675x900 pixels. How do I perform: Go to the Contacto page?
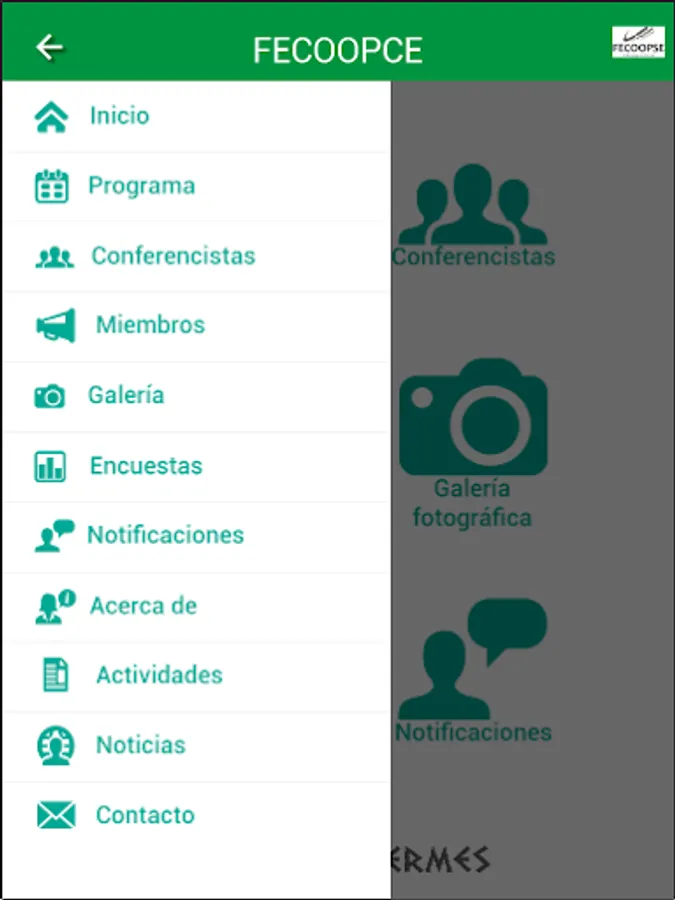coord(145,815)
